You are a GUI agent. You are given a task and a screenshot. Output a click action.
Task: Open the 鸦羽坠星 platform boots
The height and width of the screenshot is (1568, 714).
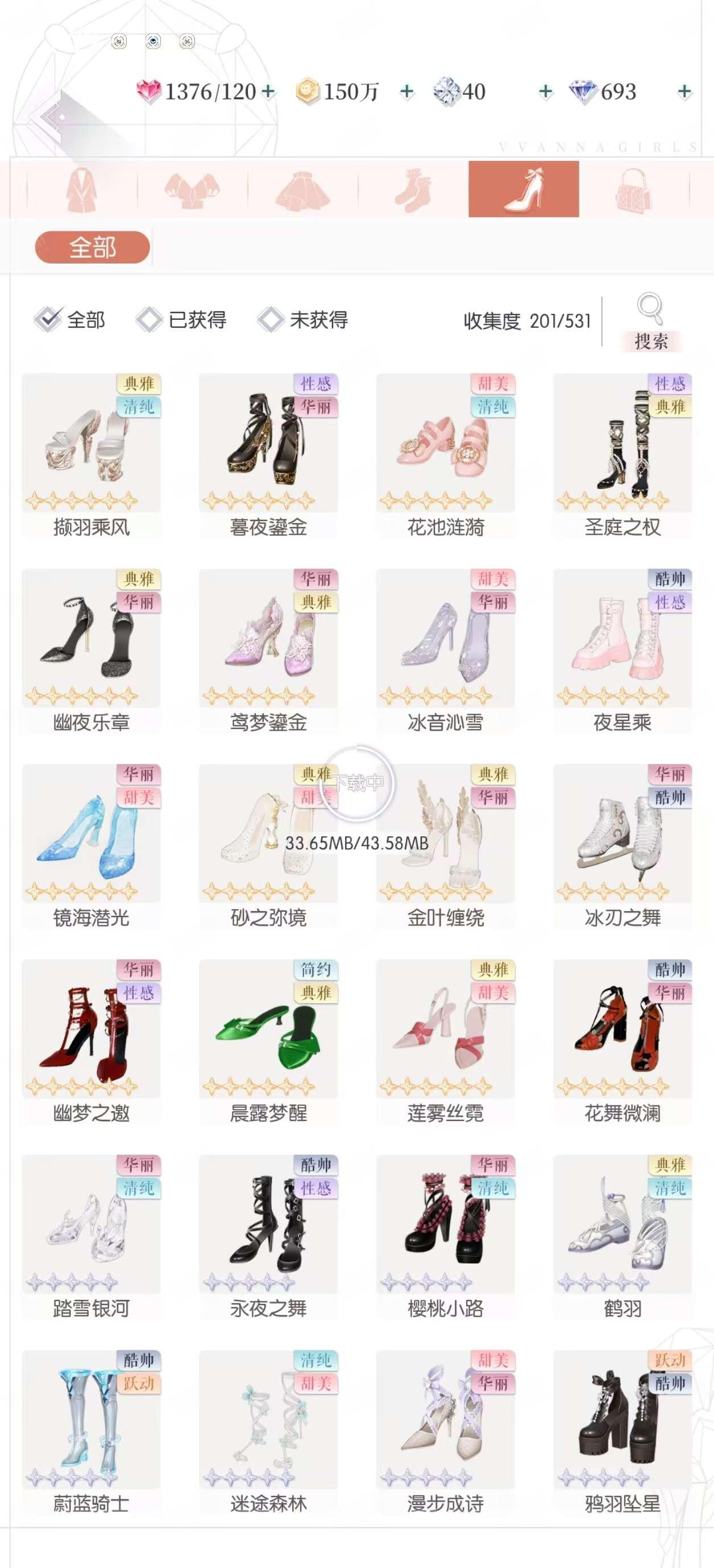pyautogui.click(x=622, y=1433)
